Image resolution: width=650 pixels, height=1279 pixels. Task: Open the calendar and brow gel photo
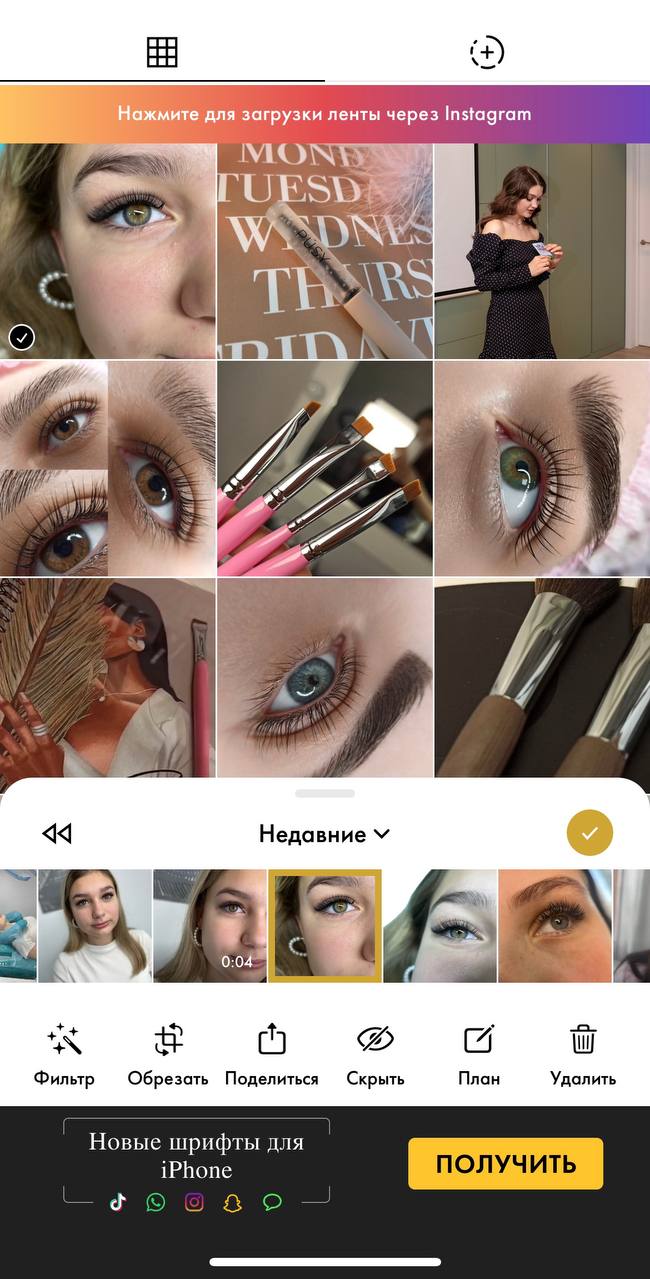coord(325,251)
